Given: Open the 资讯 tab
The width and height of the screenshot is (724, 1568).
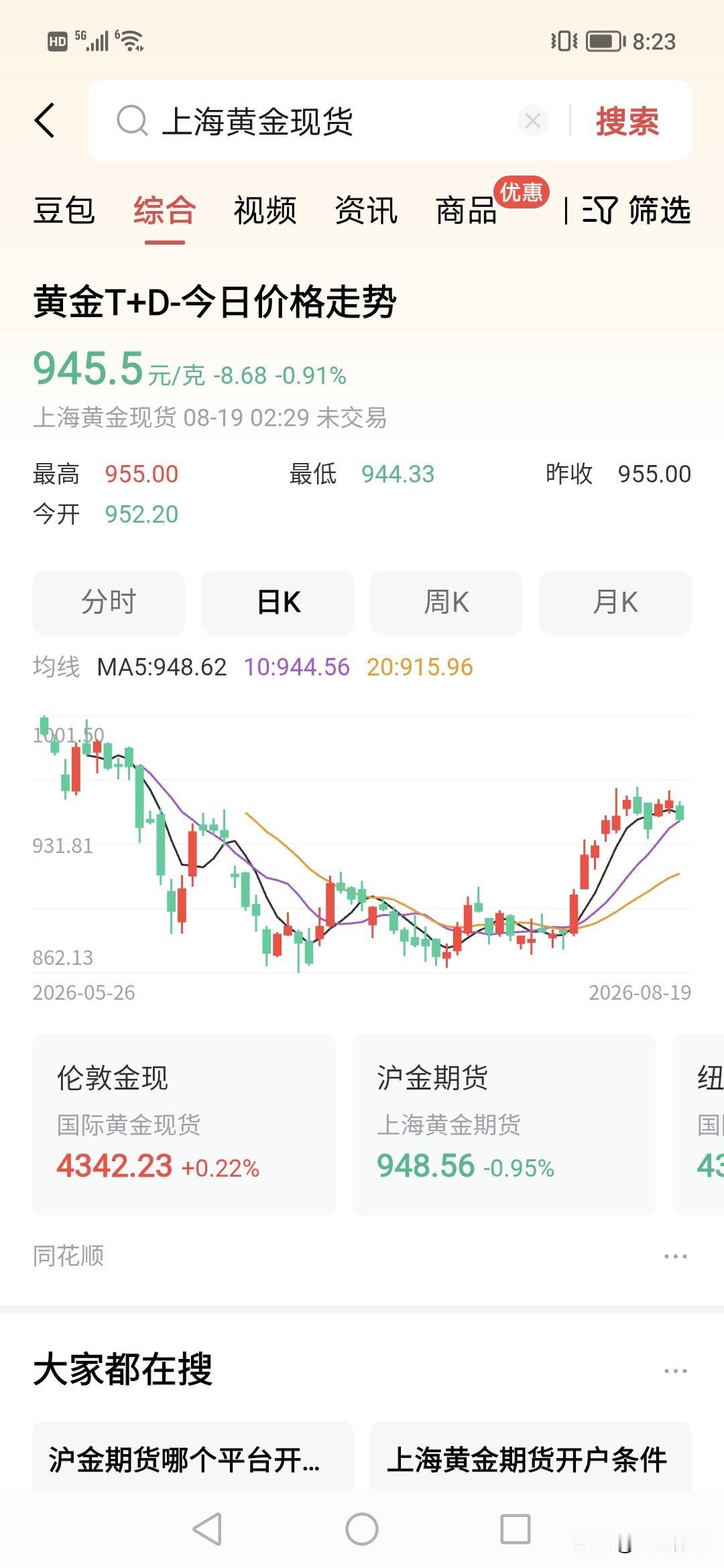Looking at the screenshot, I should (x=366, y=210).
